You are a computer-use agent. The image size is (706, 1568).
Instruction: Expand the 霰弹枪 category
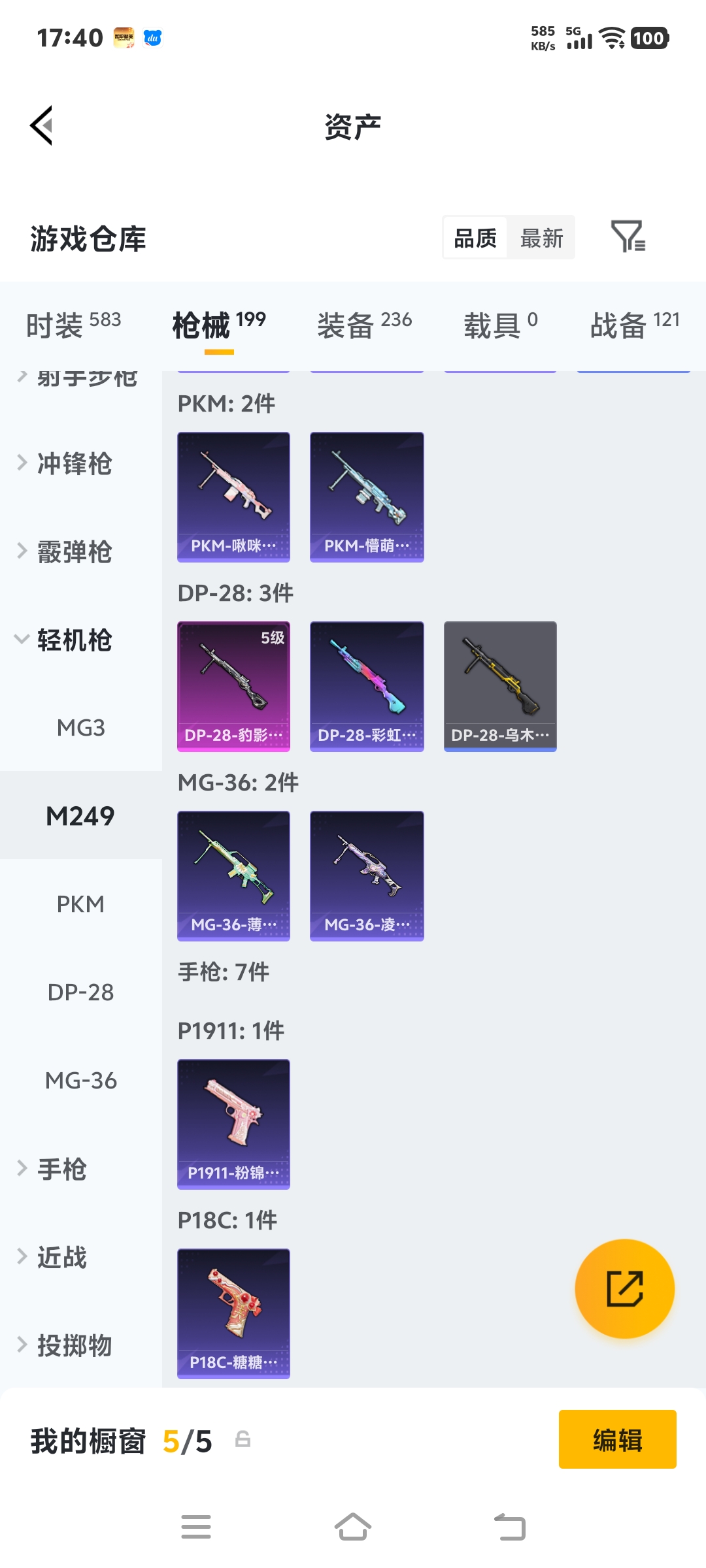pos(73,552)
